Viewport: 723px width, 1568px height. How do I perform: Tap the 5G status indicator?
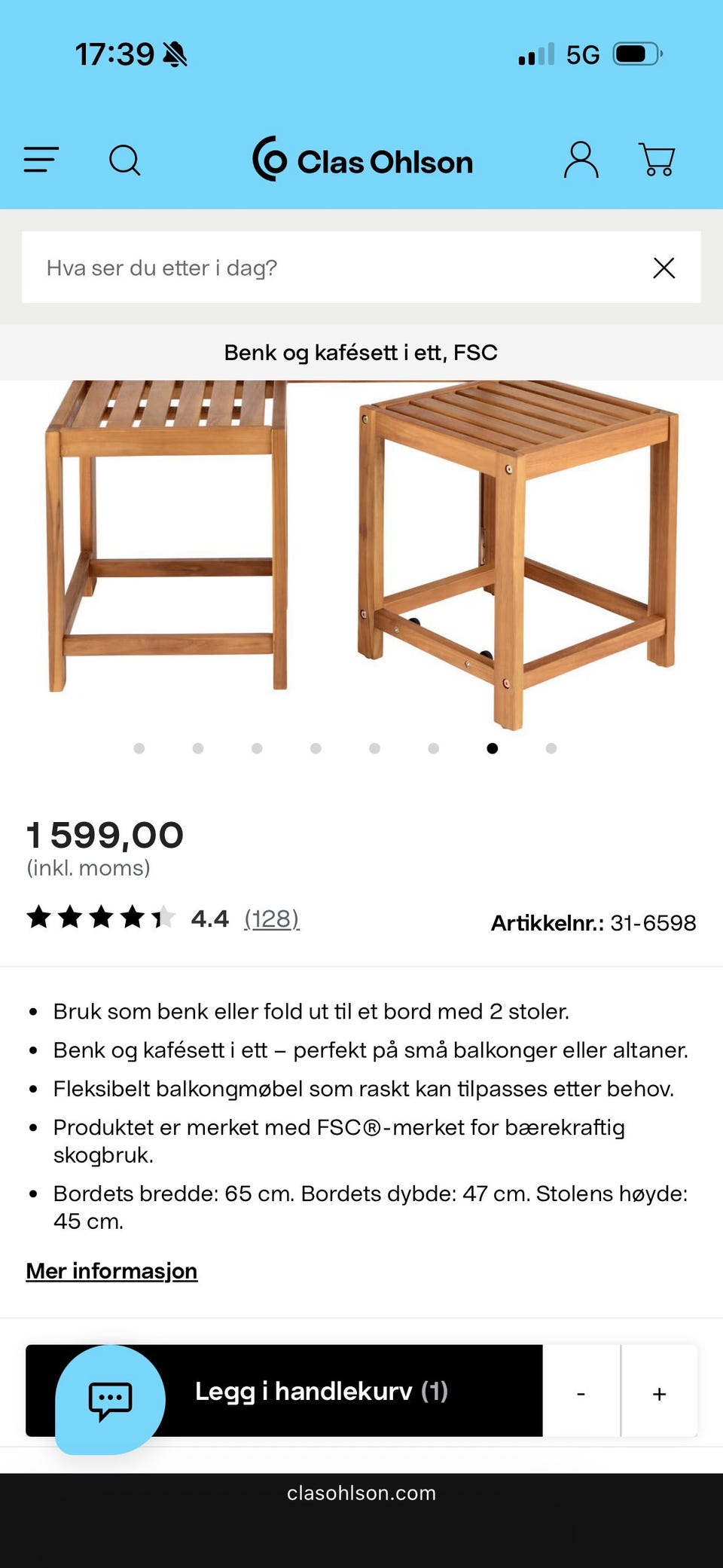pos(583,53)
